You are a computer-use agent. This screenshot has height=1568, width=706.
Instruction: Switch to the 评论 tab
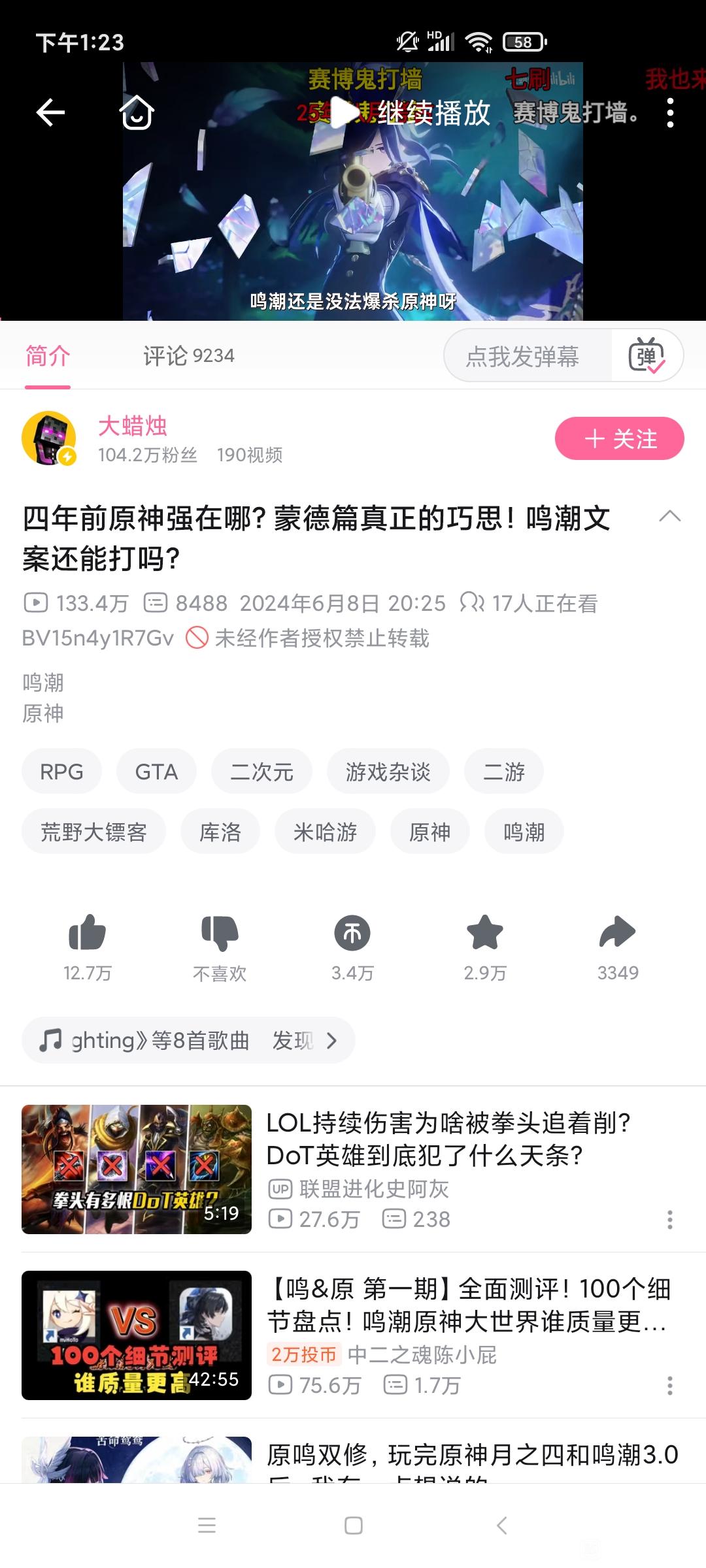[188, 356]
